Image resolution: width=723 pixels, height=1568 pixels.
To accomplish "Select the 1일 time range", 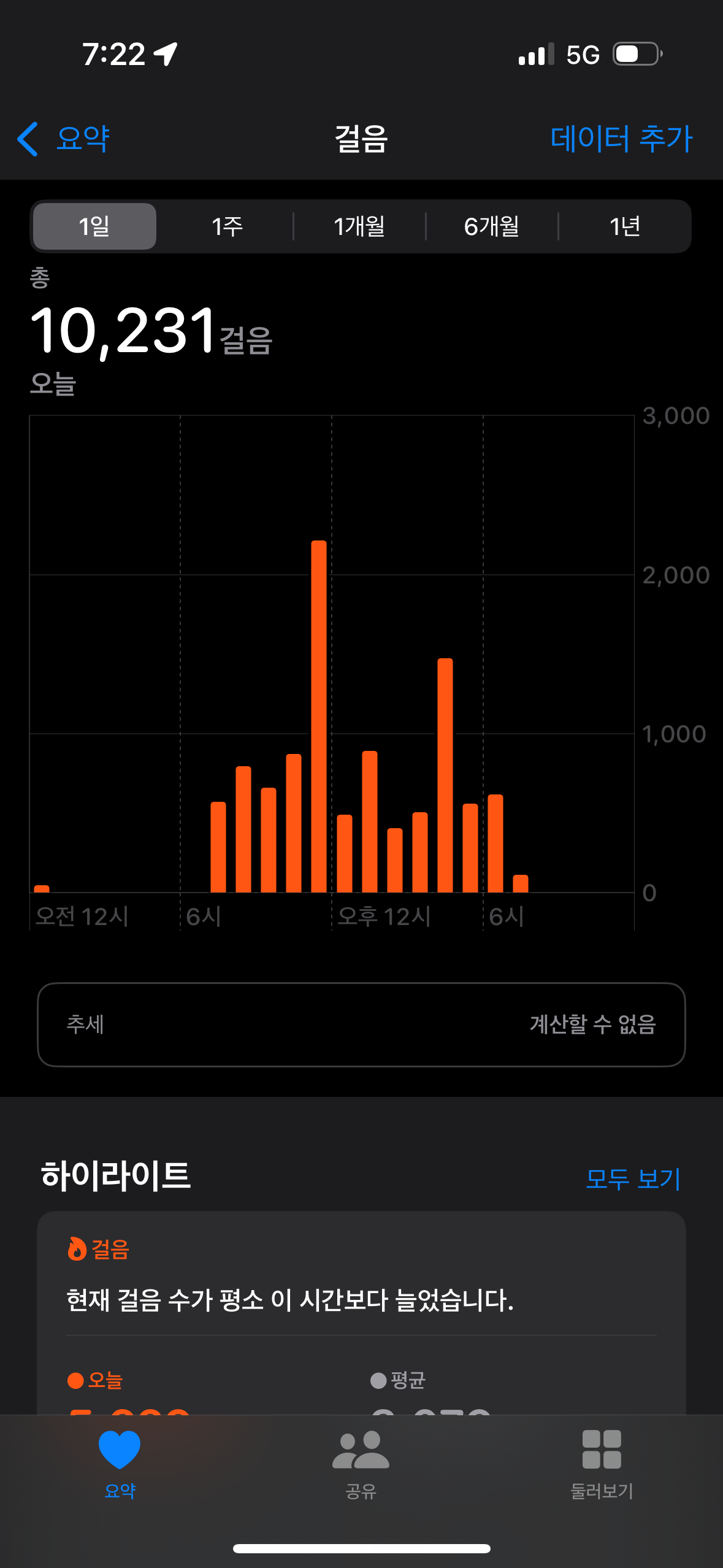I will (x=94, y=226).
